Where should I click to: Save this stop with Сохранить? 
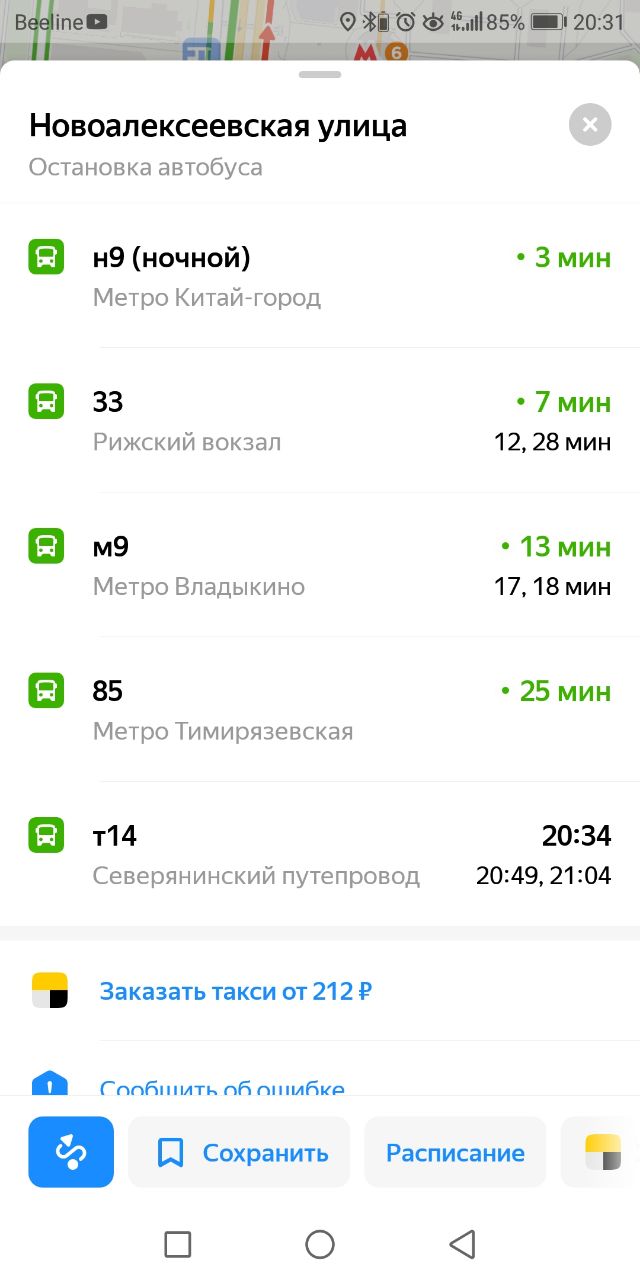pos(240,1152)
